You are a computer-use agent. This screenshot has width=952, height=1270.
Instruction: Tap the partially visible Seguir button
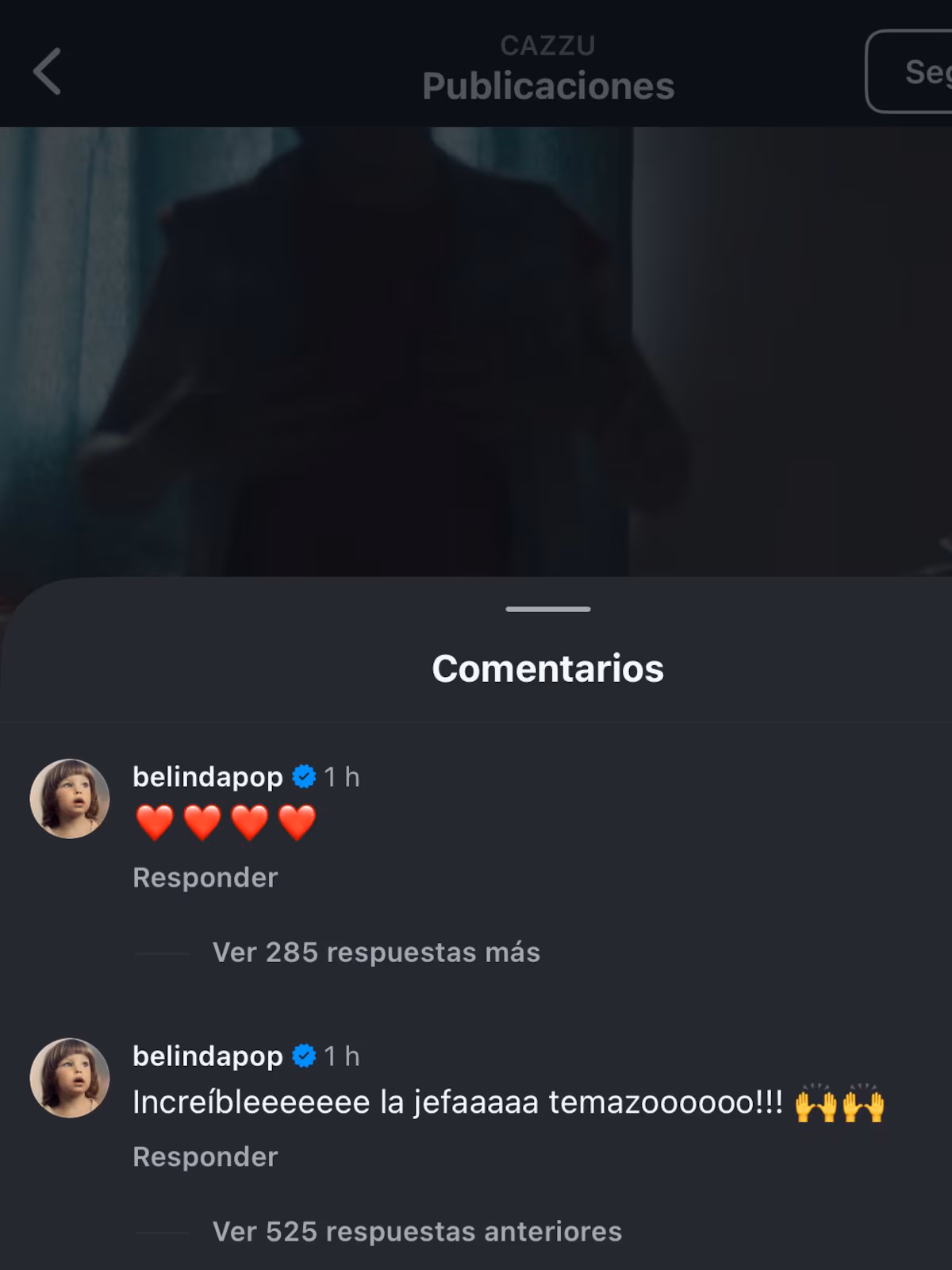click(x=912, y=71)
